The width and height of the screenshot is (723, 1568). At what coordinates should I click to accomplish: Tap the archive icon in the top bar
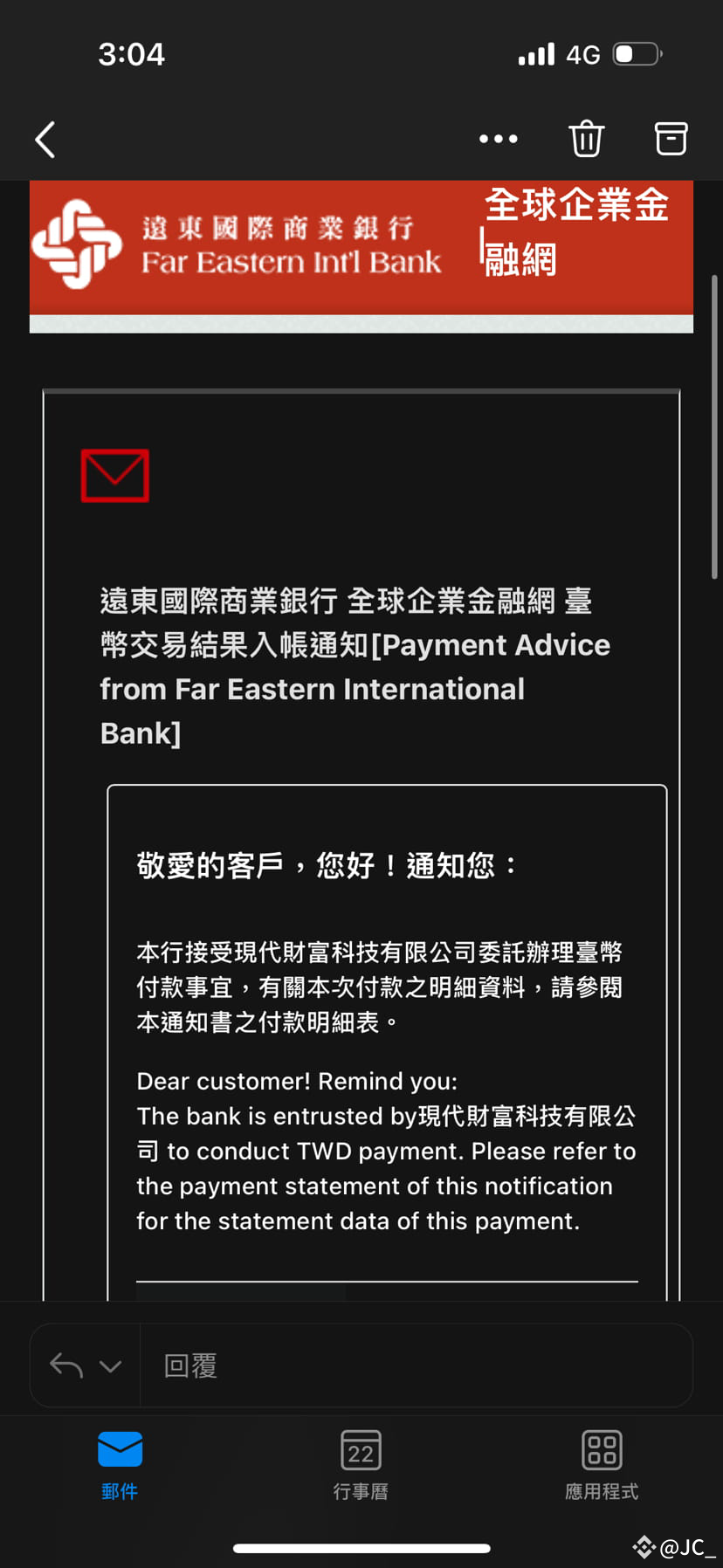[x=671, y=138]
